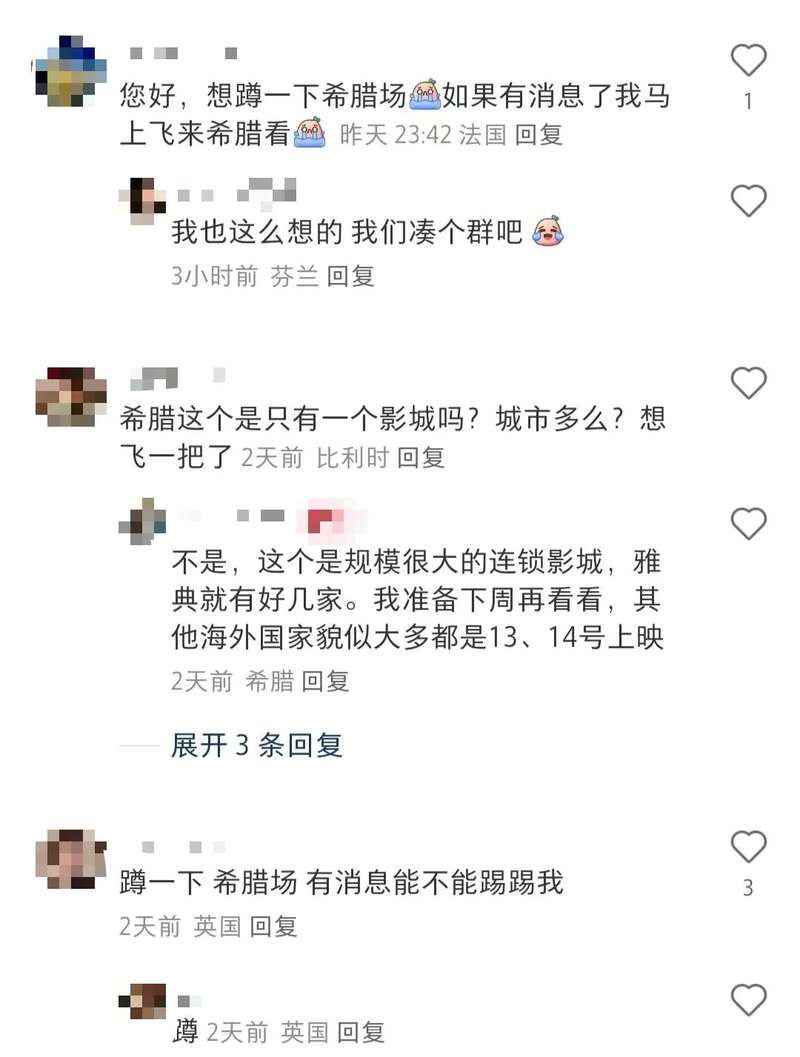Image resolution: width=800 pixels, height=1057 pixels.
Task: Like the France comment about 希腊场
Action: [x=748, y=61]
